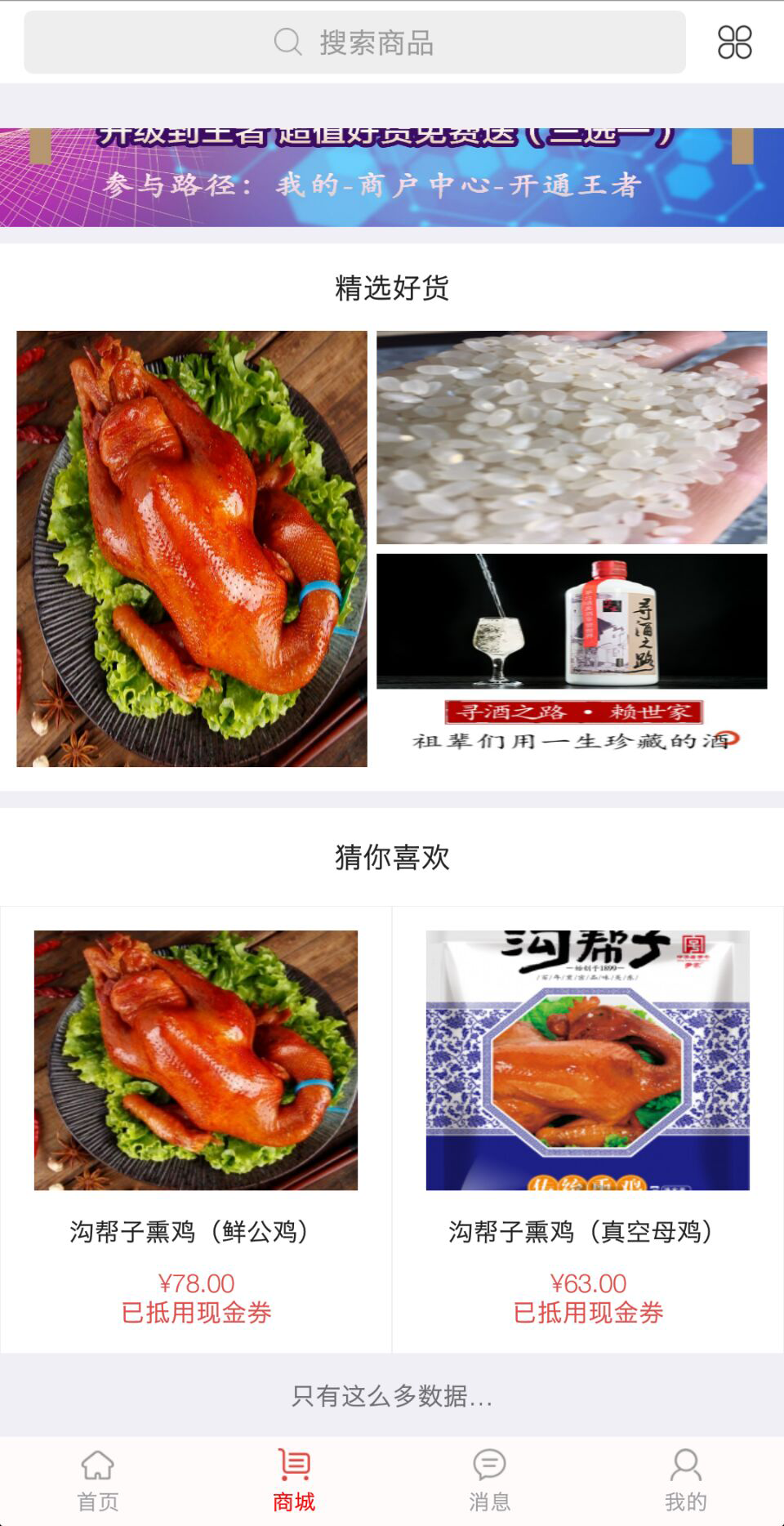
Task: View 沟帮子熏鸡（真空母鸡） product
Action: [588, 1129]
